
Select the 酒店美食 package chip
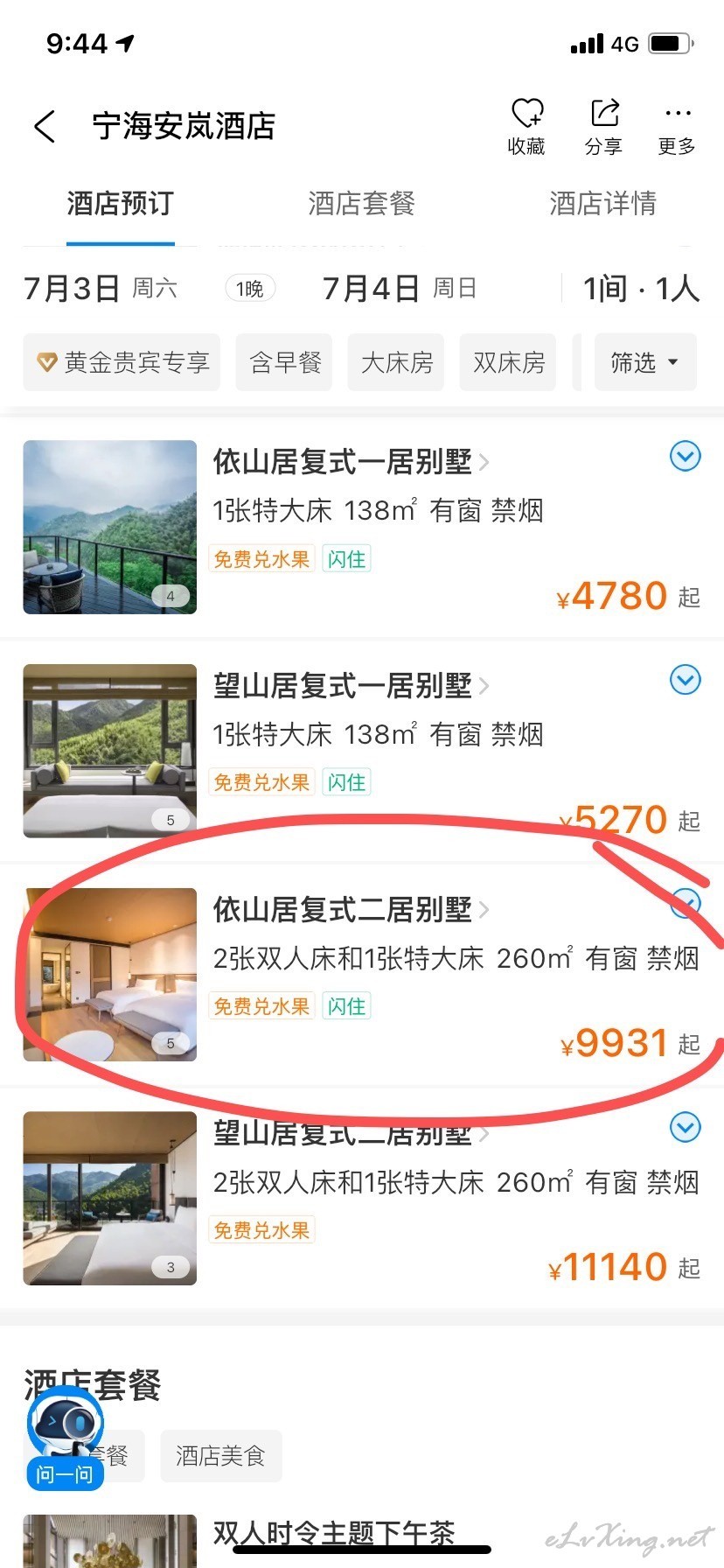(221, 1456)
